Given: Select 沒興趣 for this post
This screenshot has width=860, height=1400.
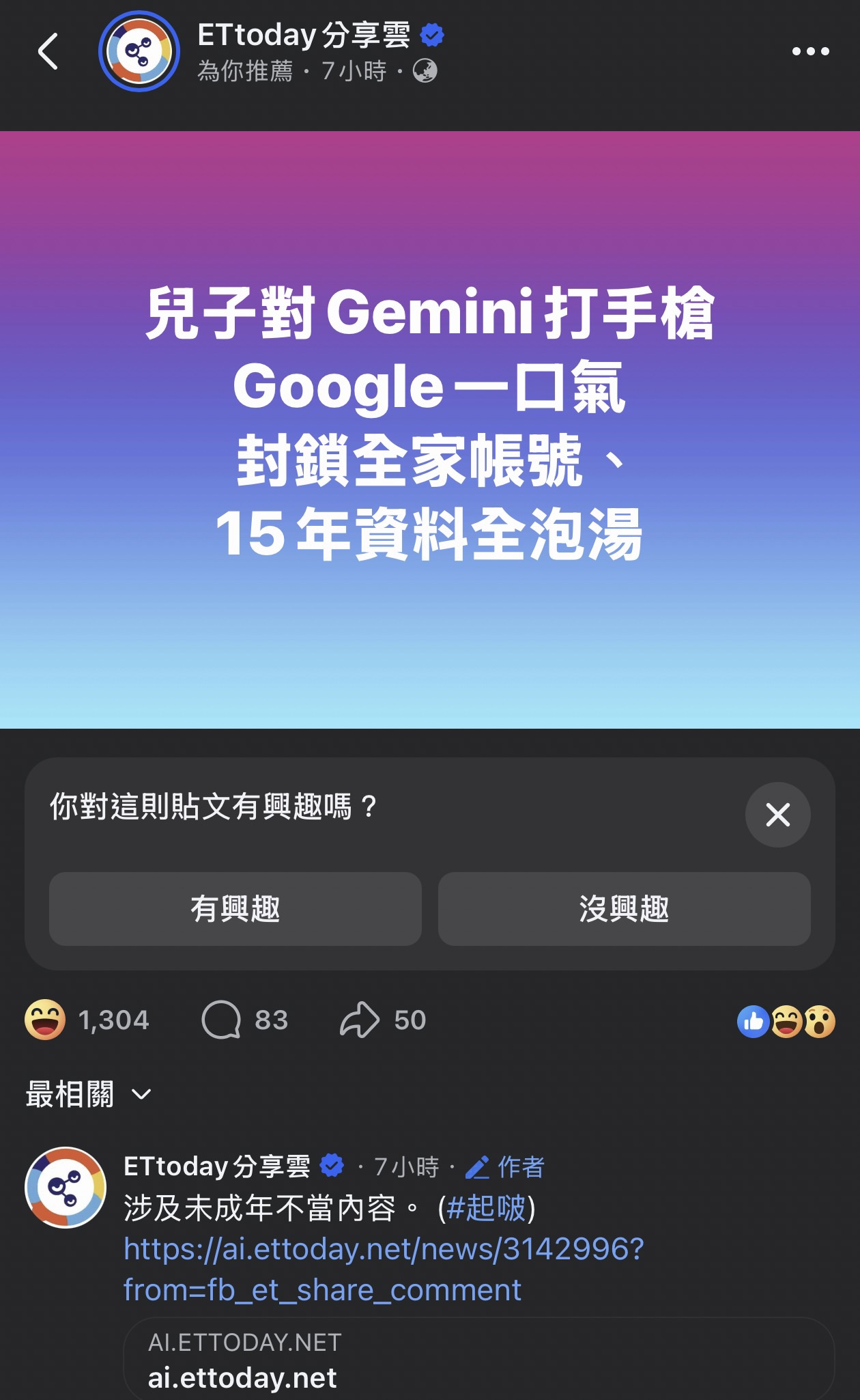Looking at the screenshot, I should [624, 909].
